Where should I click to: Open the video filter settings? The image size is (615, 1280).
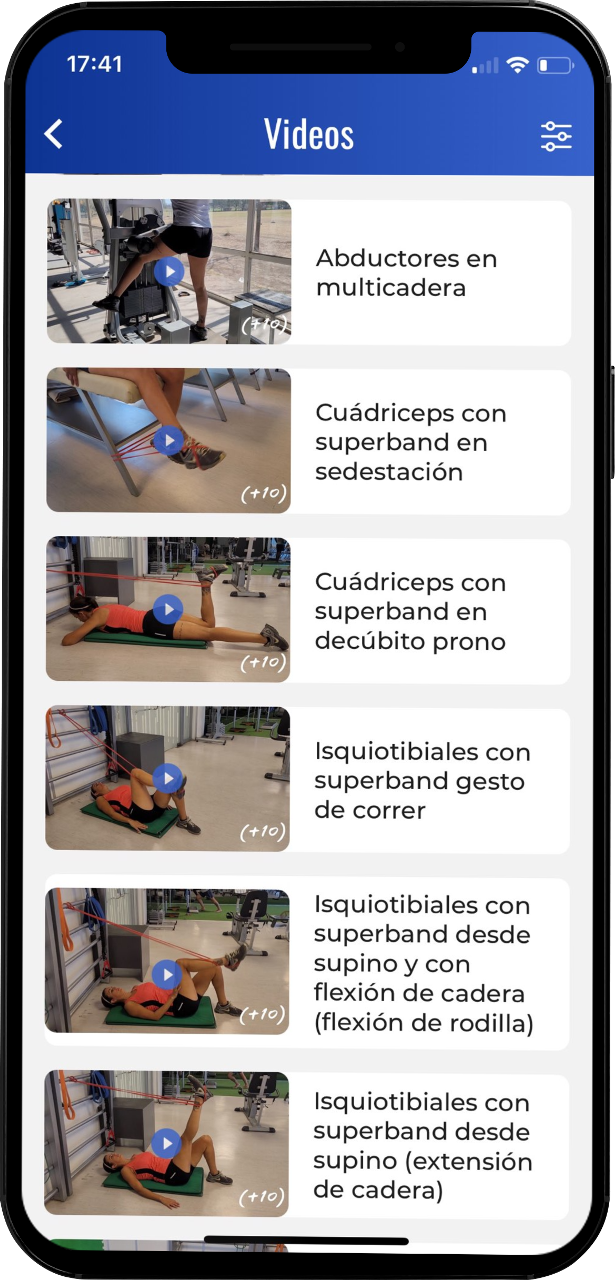click(556, 136)
